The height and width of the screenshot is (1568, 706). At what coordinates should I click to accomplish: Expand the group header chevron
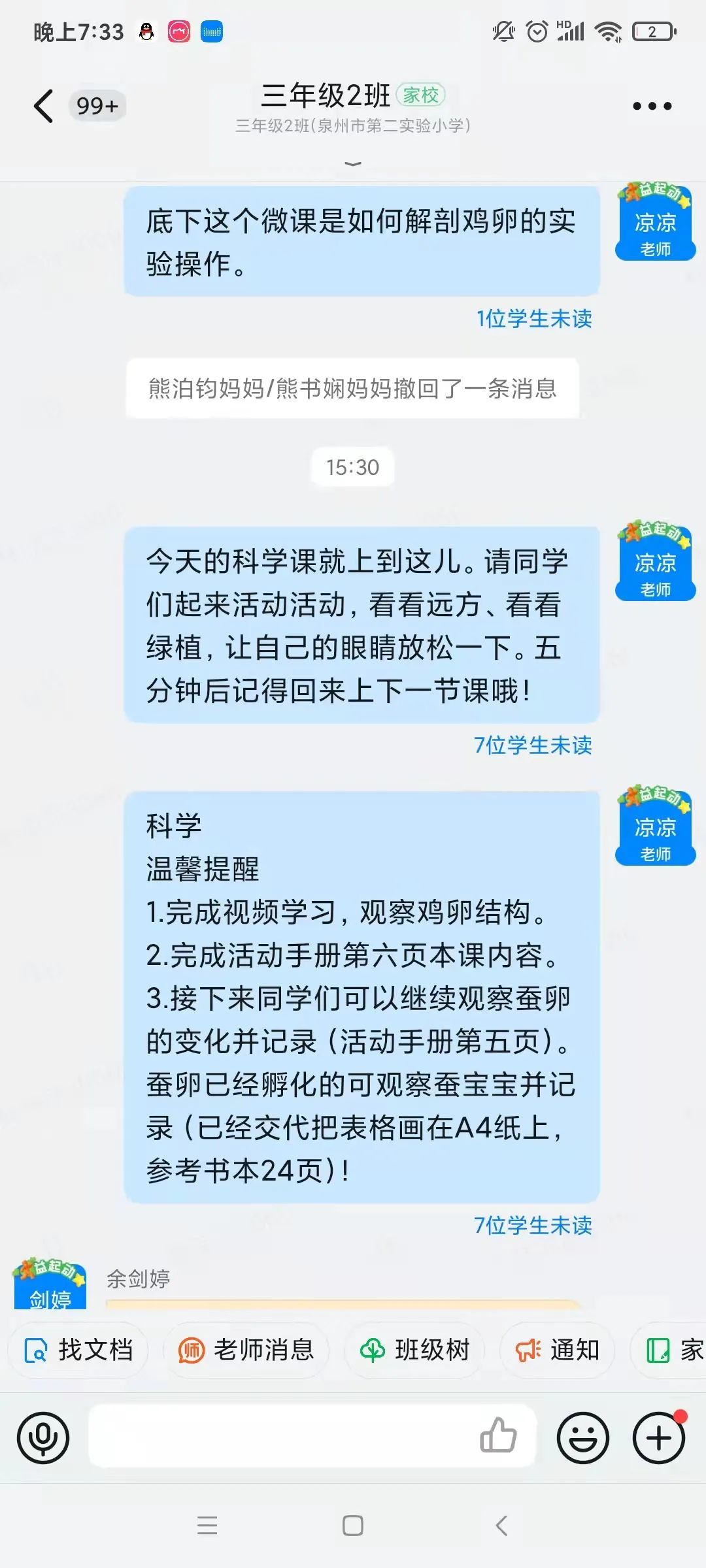(x=352, y=164)
